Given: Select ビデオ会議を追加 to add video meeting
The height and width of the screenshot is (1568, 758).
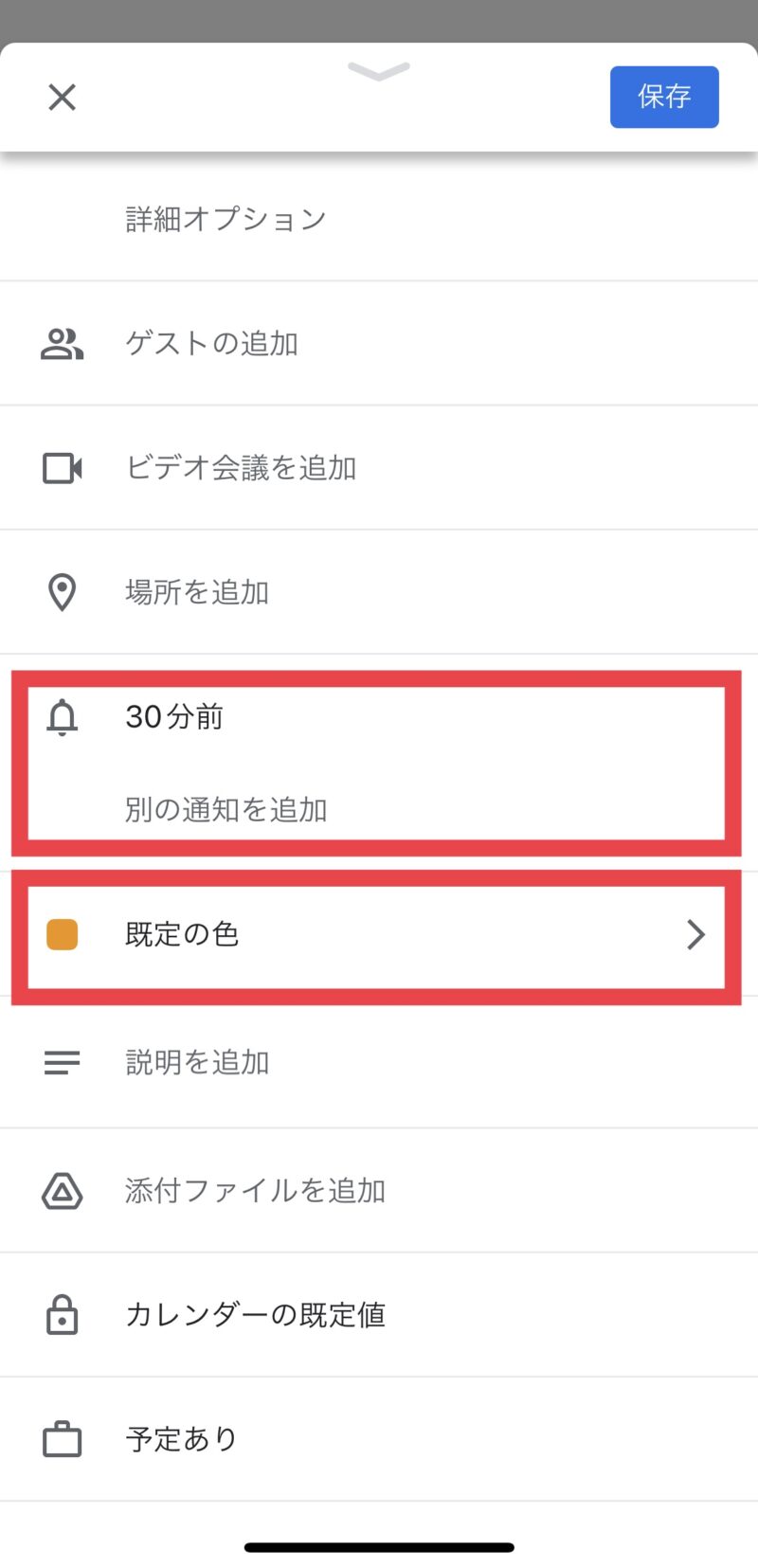Looking at the screenshot, I should 241,468.
